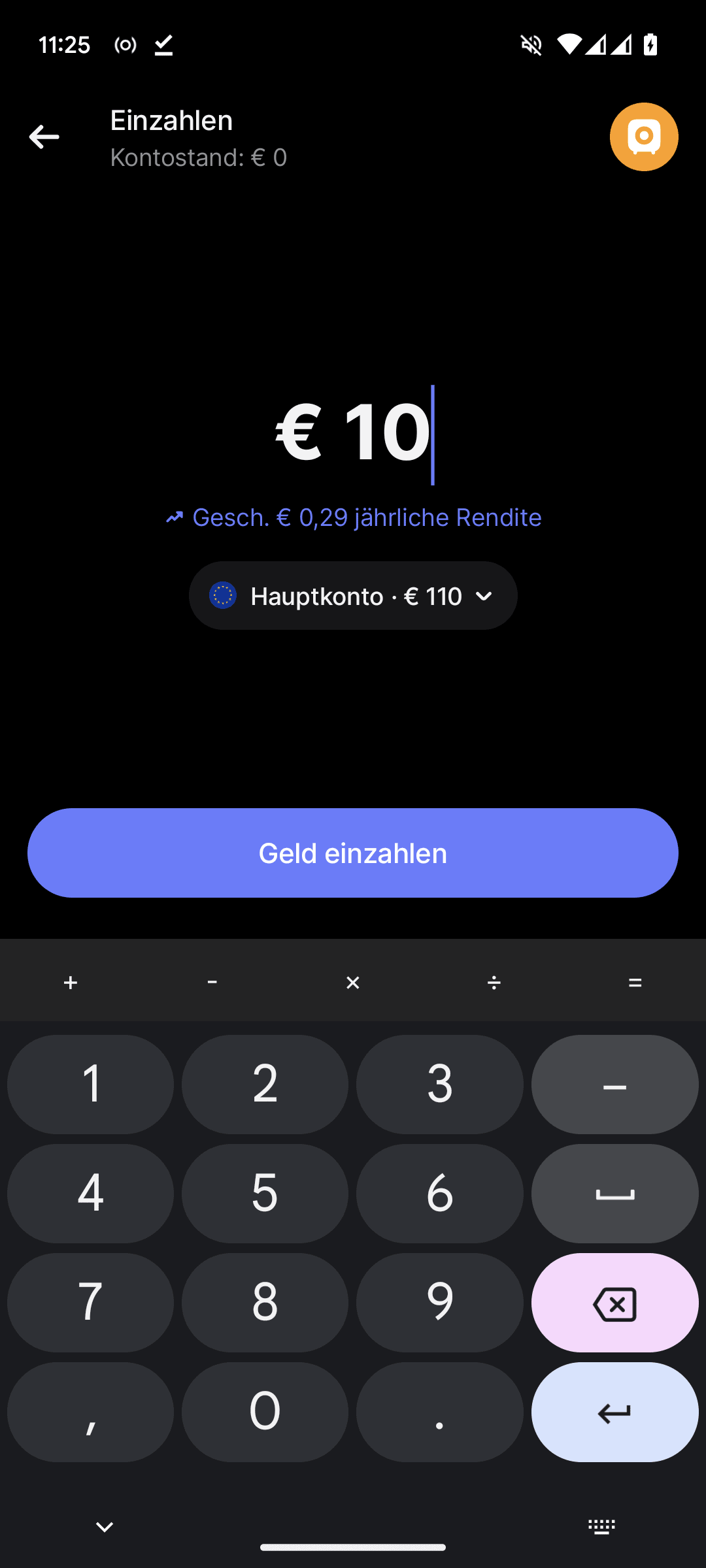This screenshot has width=706, height=1568.
Task: Open the orange vault icon
Action: tap(644, 137)
